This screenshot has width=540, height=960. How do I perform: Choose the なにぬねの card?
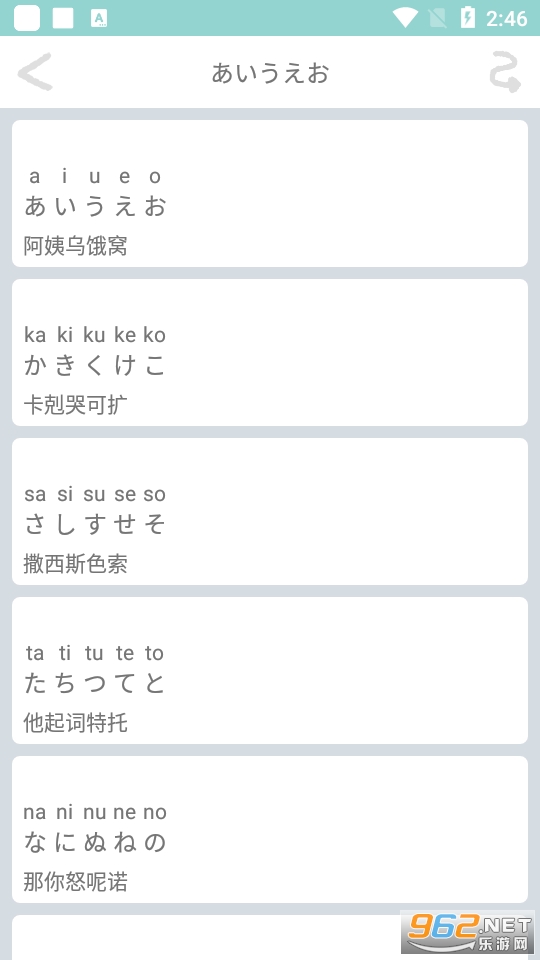(270, 830)
